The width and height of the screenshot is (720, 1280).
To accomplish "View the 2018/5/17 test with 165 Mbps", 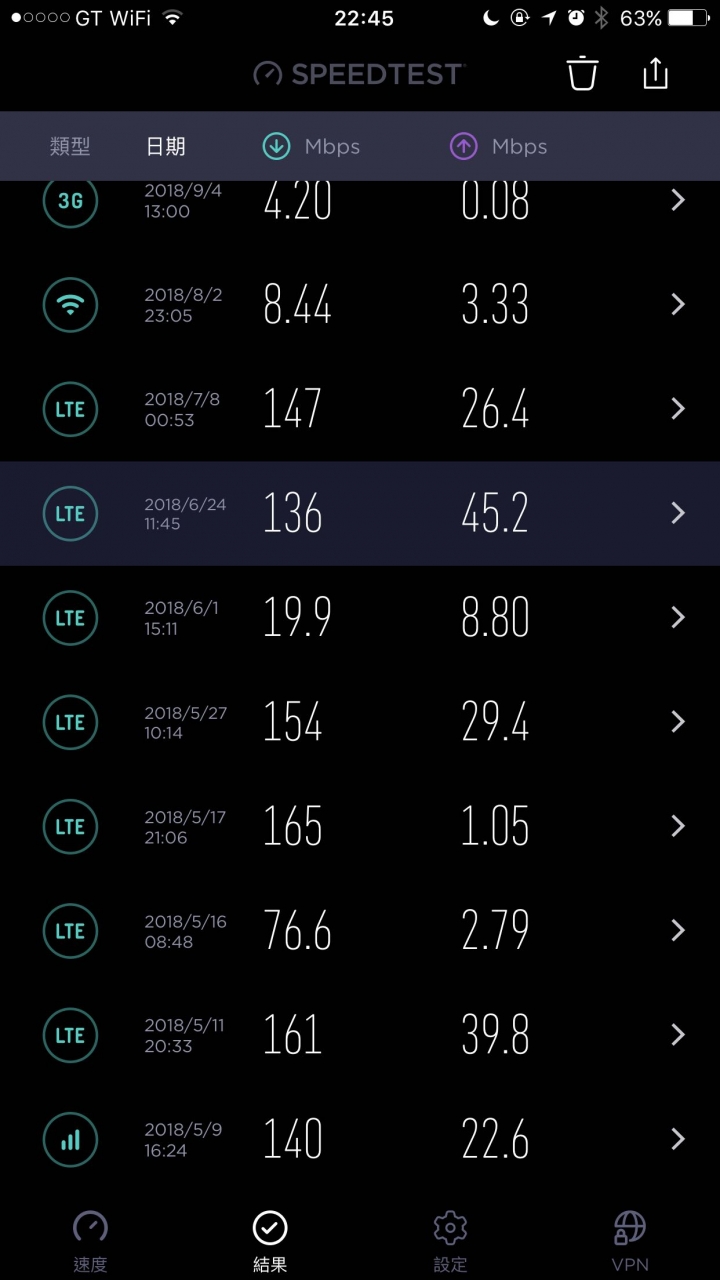I will pos(360,826).
